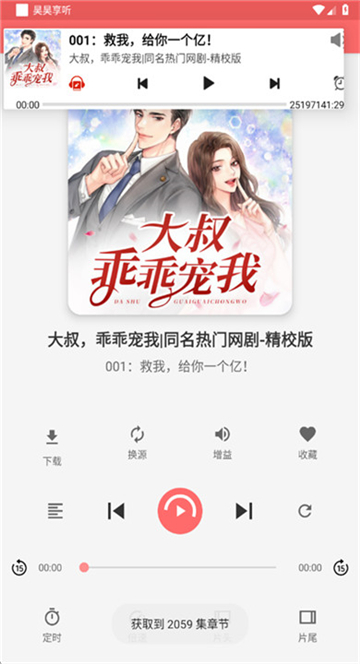
Task: Open the alarm clock icon in notification panel
Action: [339, 83]
